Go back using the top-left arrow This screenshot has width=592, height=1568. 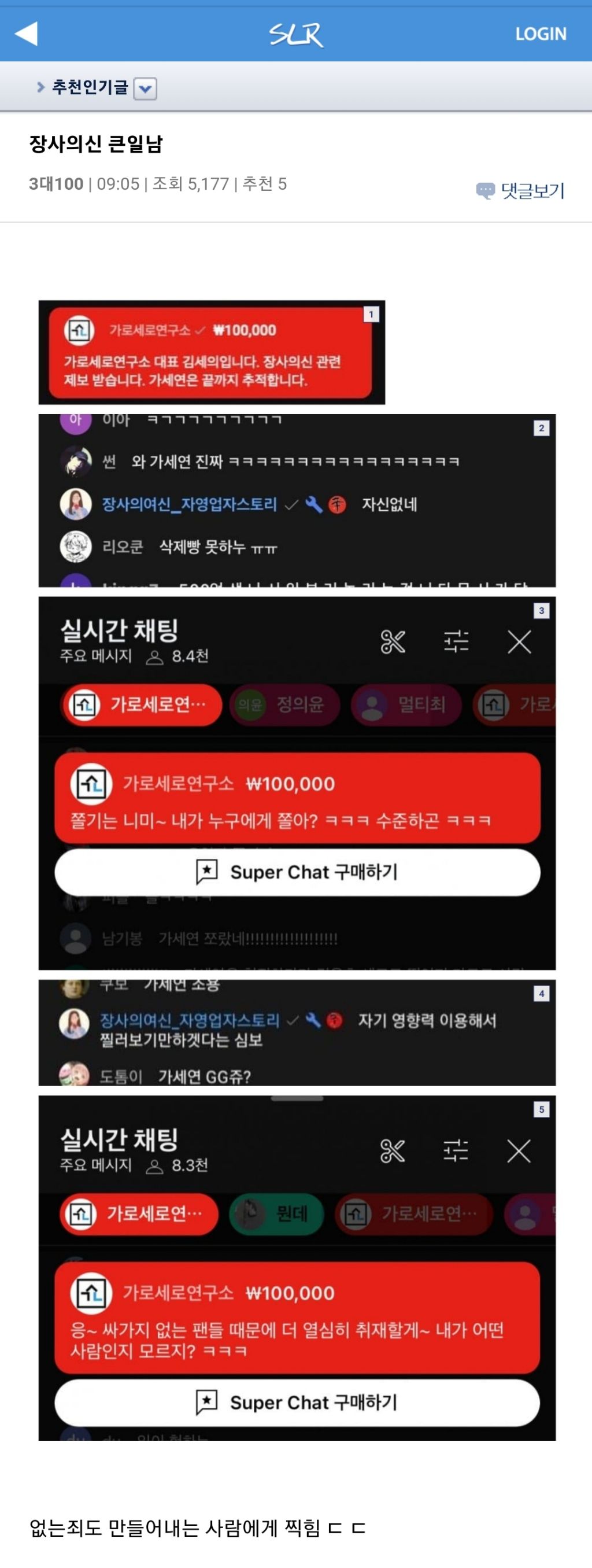tap(26, 34)
